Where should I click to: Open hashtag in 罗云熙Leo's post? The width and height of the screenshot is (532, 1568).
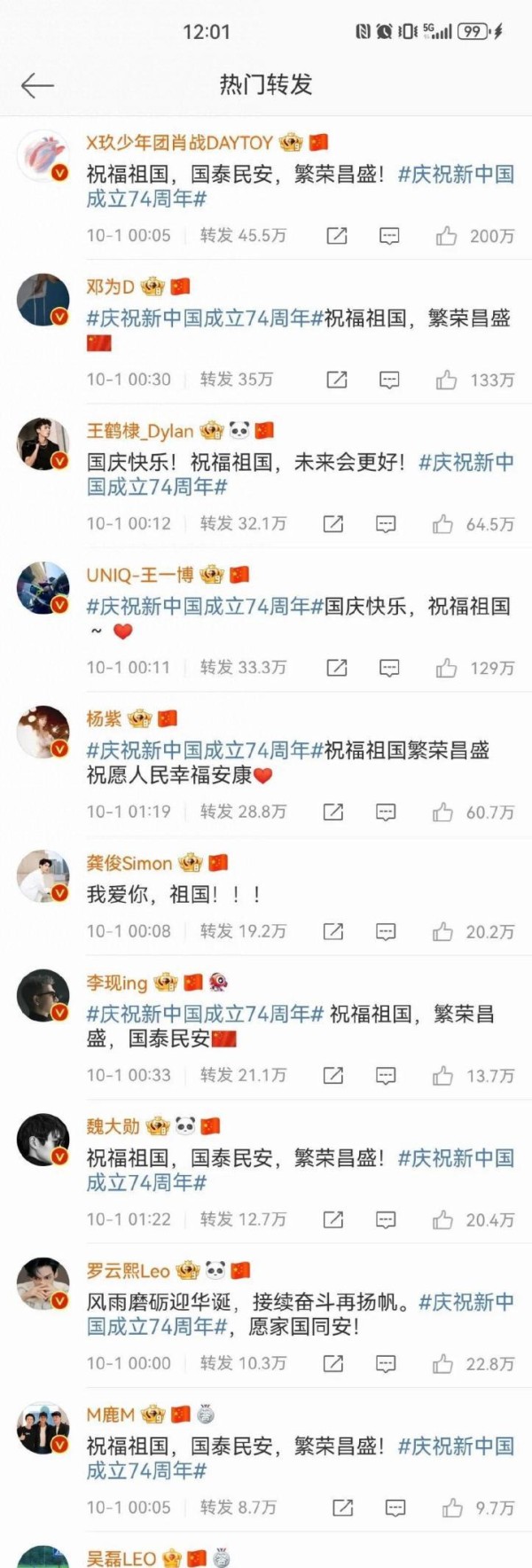coord(466,1302)
